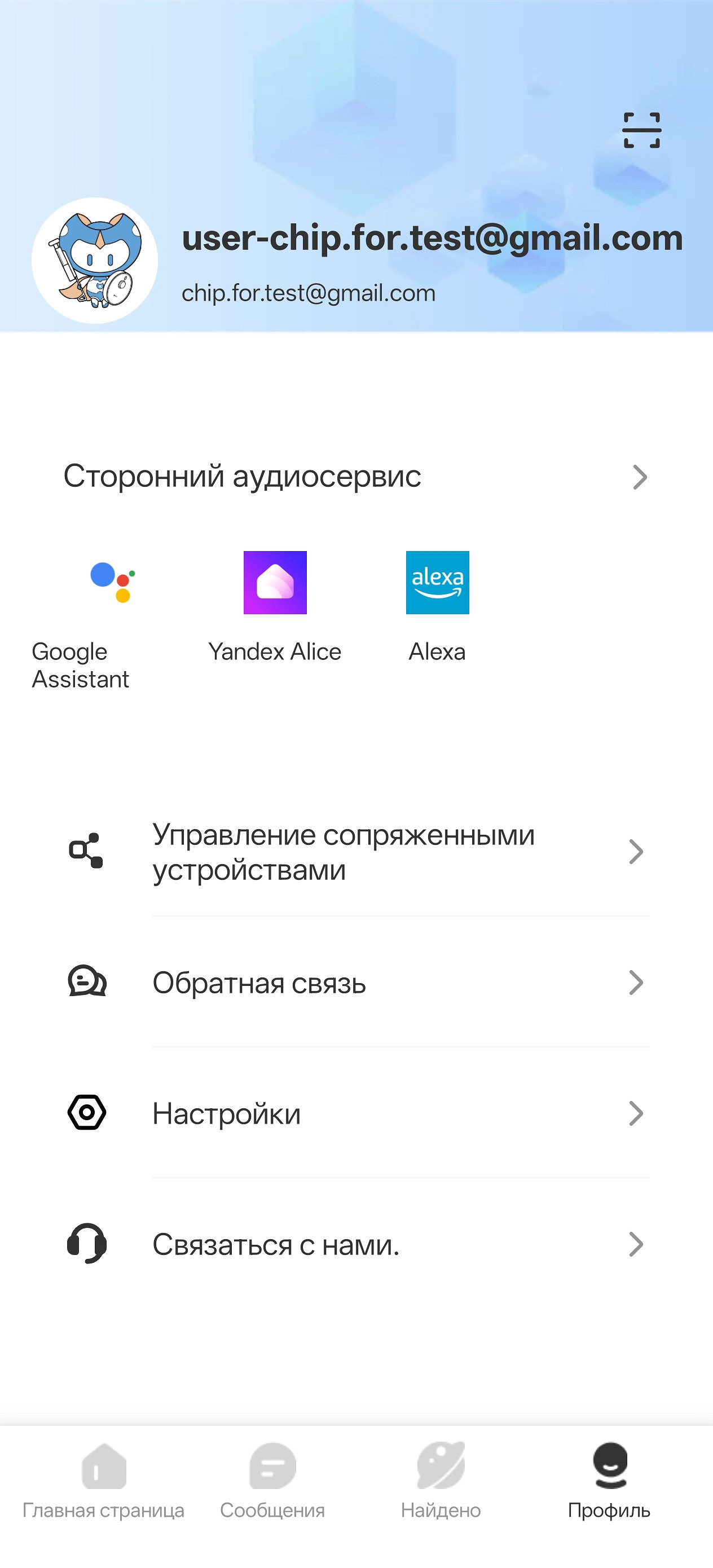
Task: Open Настройки row
Action: tap(356, 1113)
